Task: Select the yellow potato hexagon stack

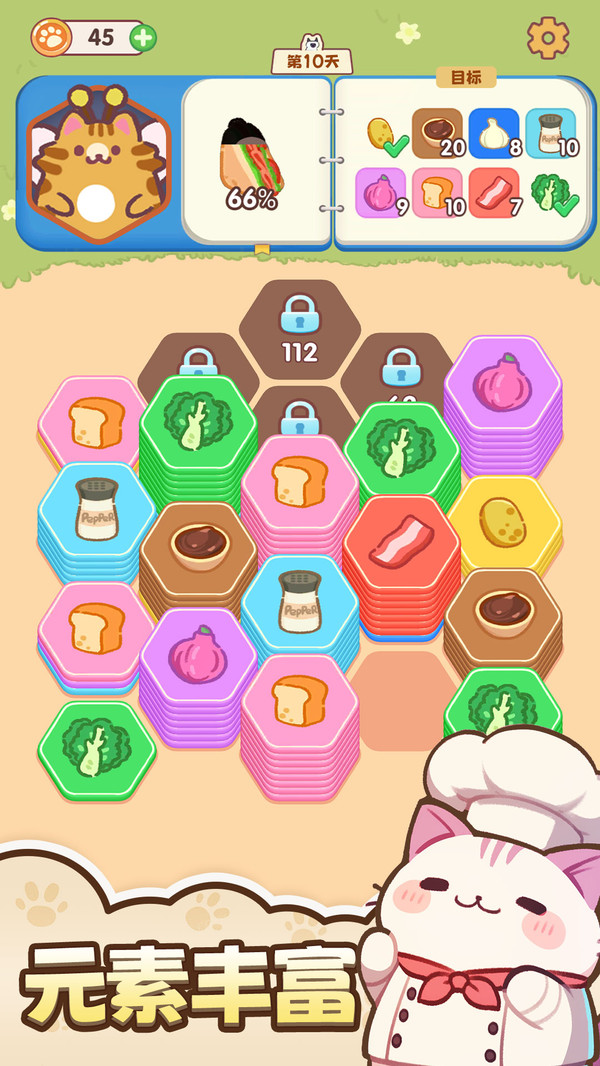Action: coord(504,523)
